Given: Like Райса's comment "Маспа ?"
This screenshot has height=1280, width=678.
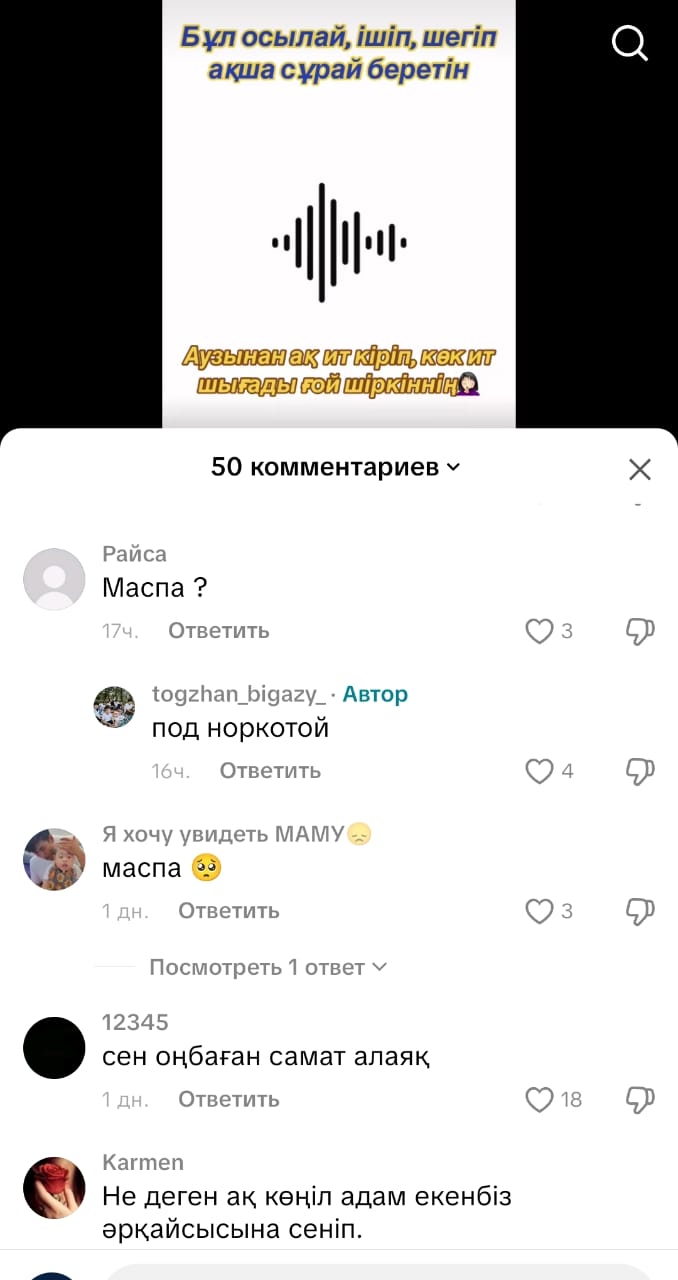Looking at the screenshot, I should tap(540, 631).
